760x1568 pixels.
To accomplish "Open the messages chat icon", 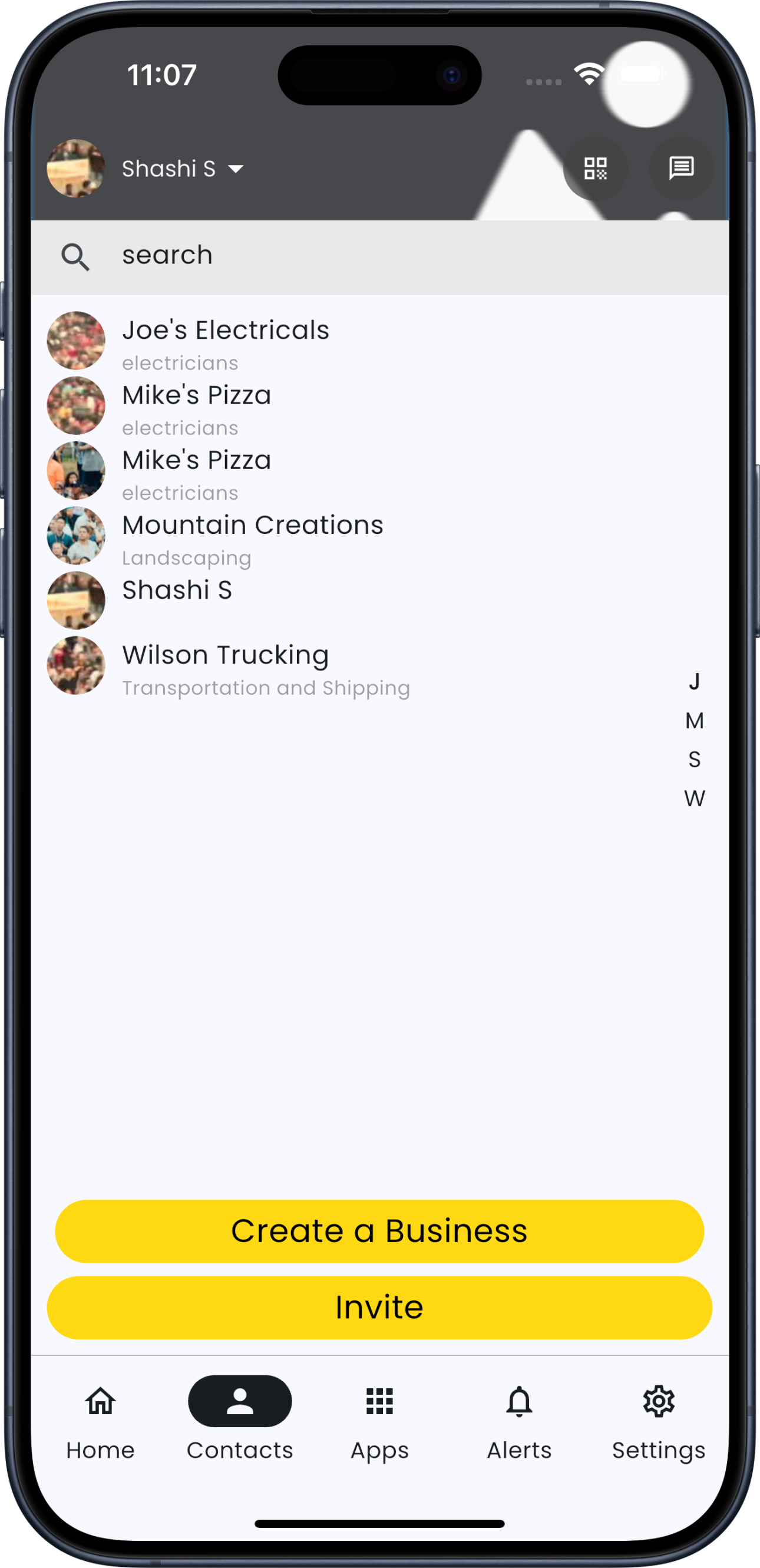I will [x=681, y=169].
